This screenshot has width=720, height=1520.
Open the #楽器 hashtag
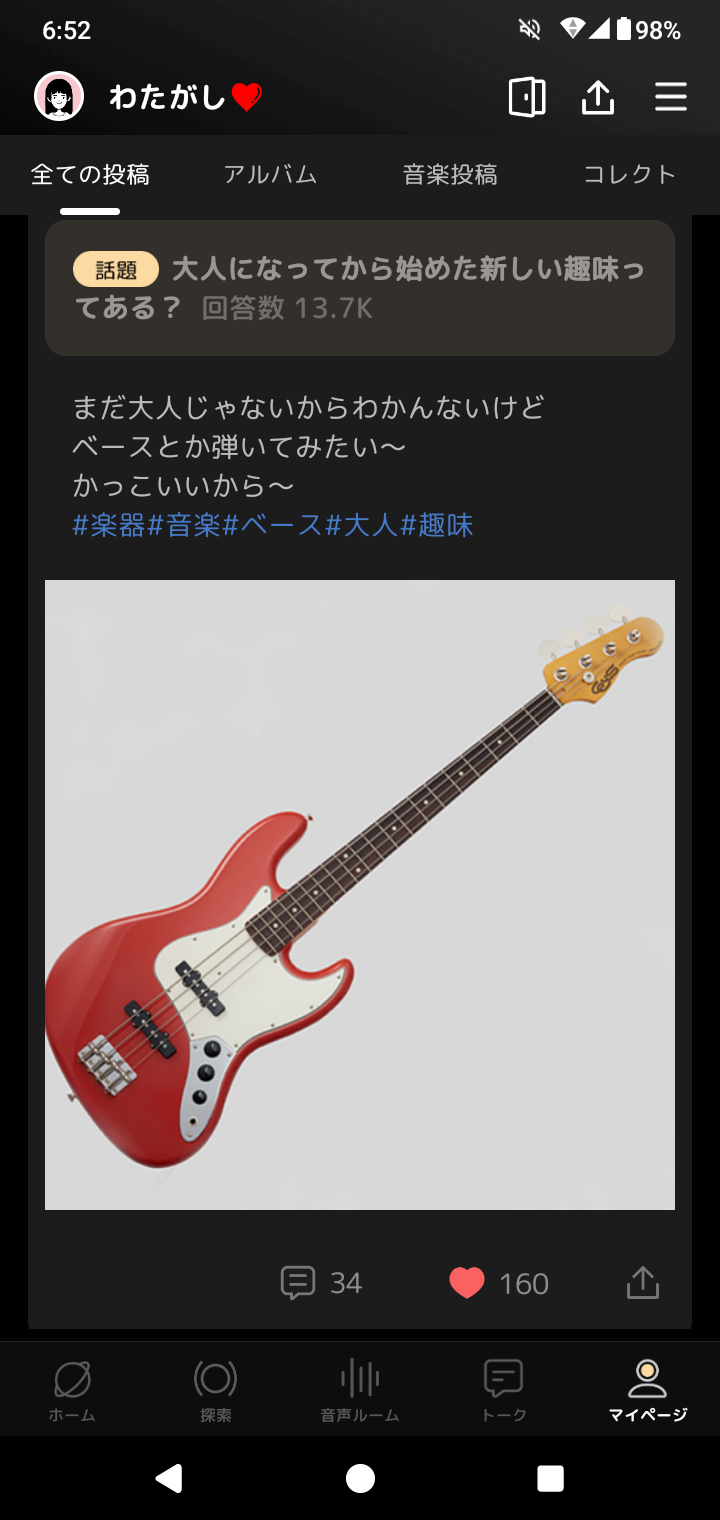point(109,525)
